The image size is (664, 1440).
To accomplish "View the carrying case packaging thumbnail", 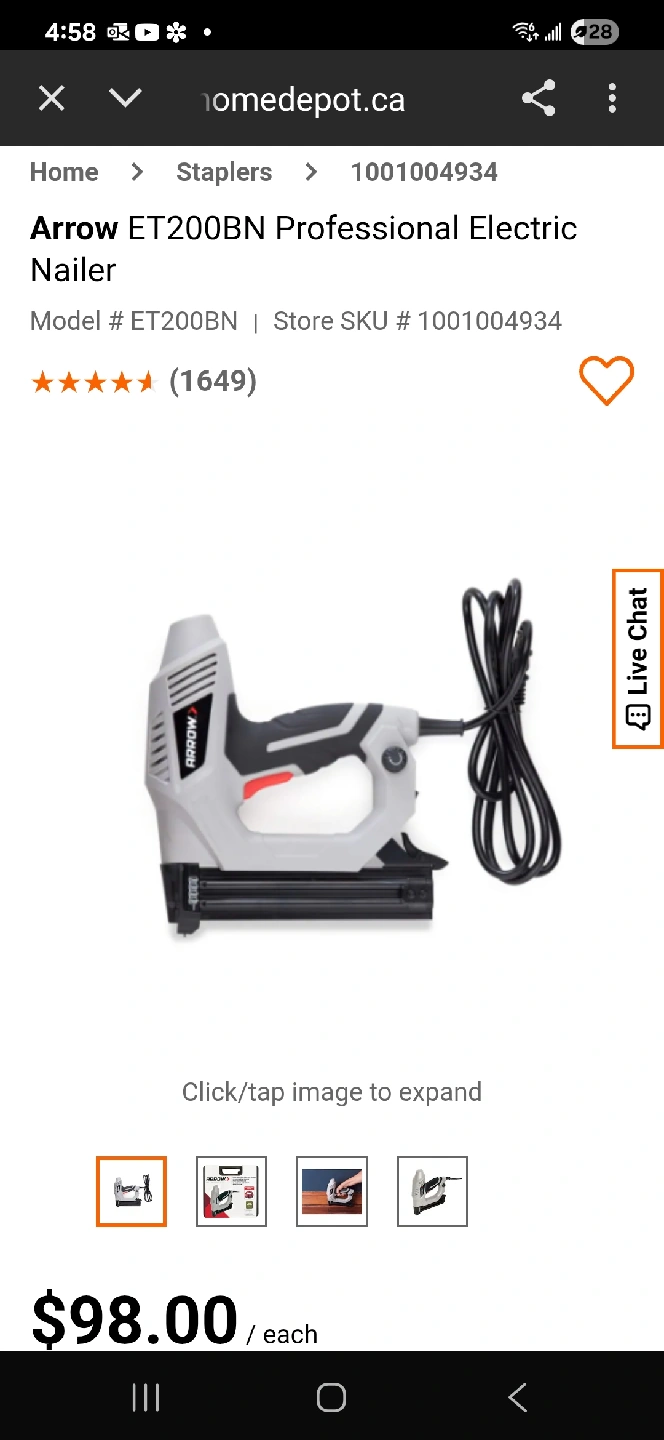I will click(x=231, y=1191).
